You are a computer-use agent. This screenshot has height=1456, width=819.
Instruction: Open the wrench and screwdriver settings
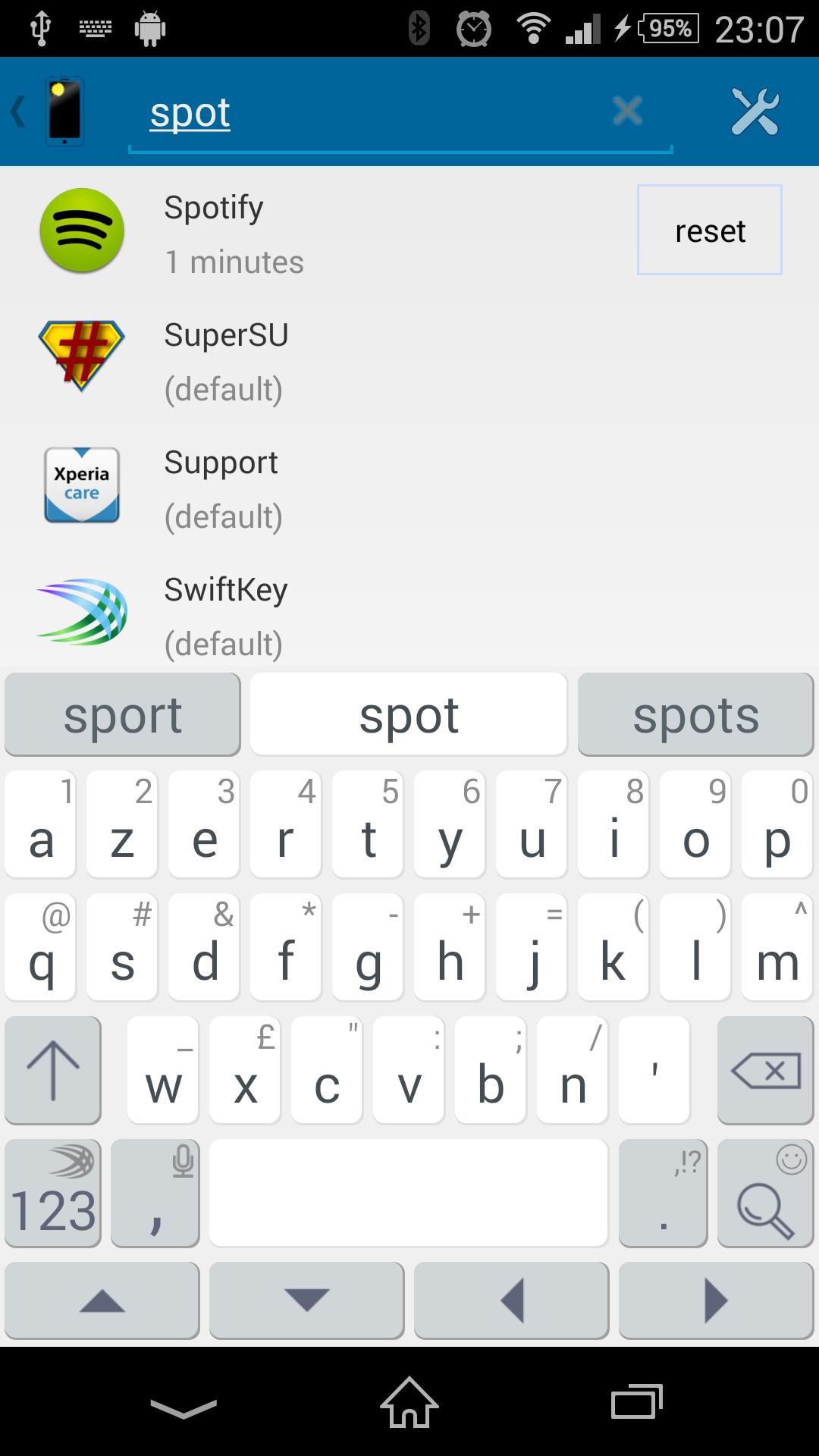tap(755, 111)
